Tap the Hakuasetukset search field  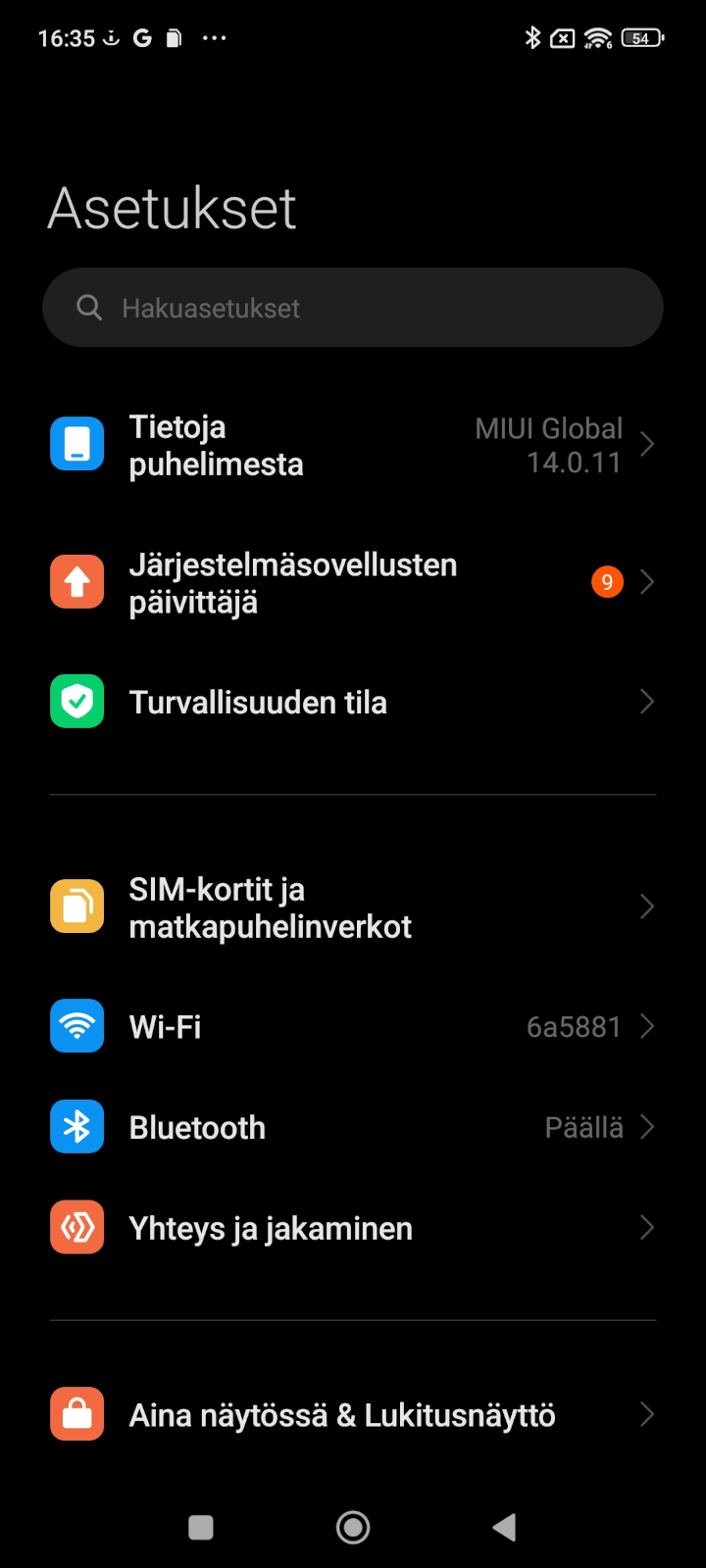353,308
